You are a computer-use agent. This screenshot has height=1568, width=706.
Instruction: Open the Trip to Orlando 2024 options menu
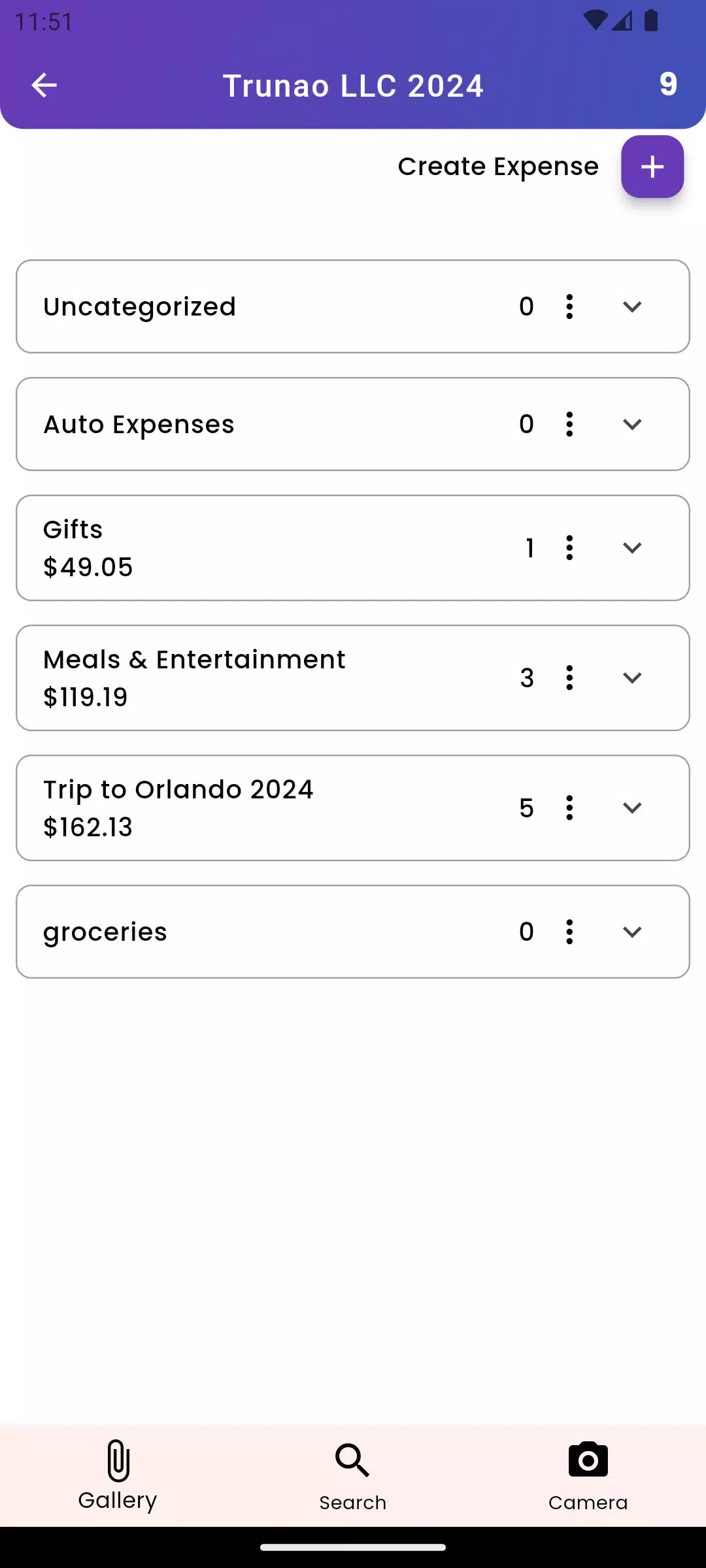tap(569, 808)
